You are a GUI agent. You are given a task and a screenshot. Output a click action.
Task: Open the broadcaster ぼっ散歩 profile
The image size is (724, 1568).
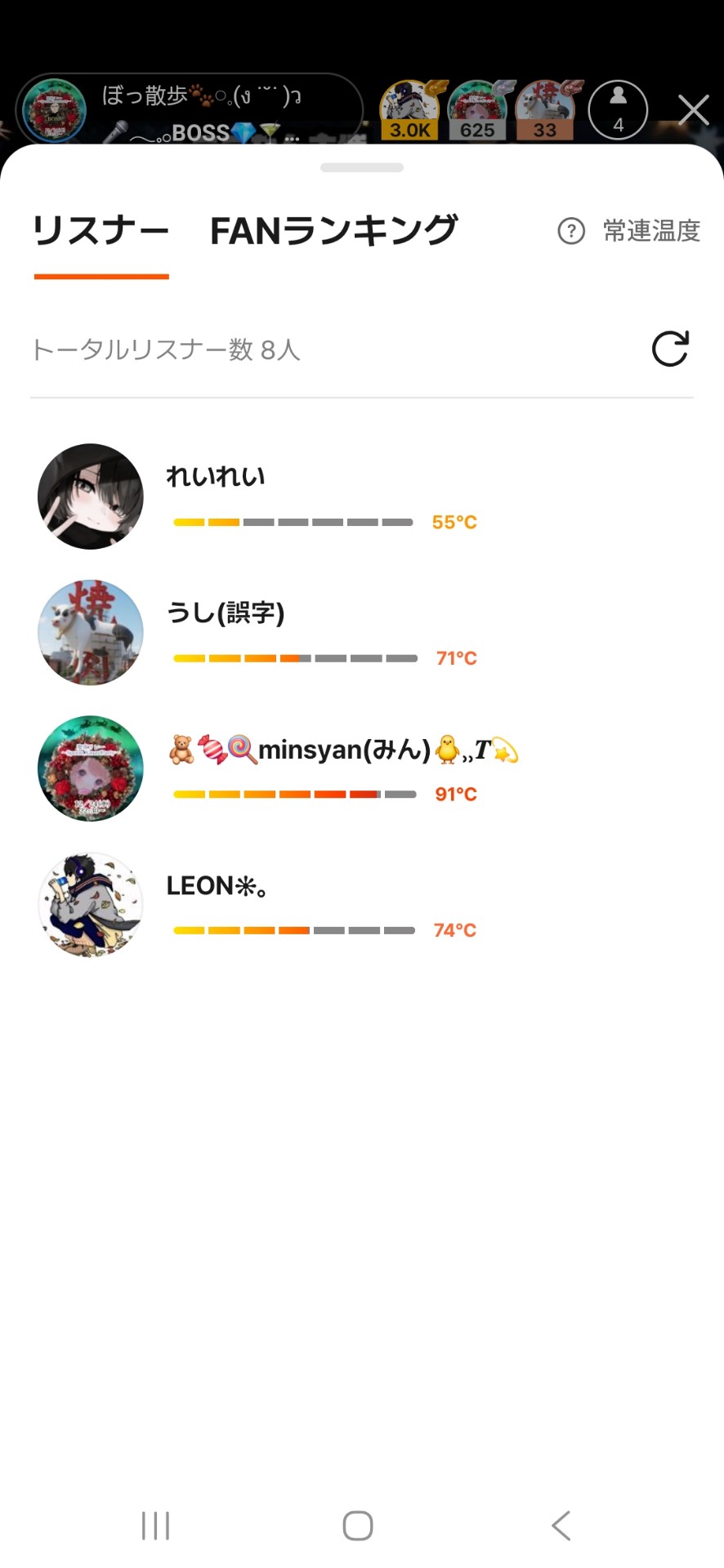click(54, 111)
